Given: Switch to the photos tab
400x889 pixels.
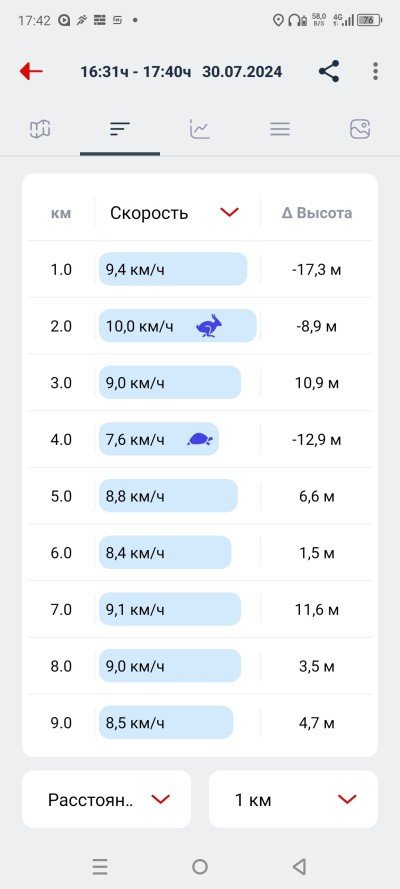Looking at the screenshot, I should coord(360,129).
